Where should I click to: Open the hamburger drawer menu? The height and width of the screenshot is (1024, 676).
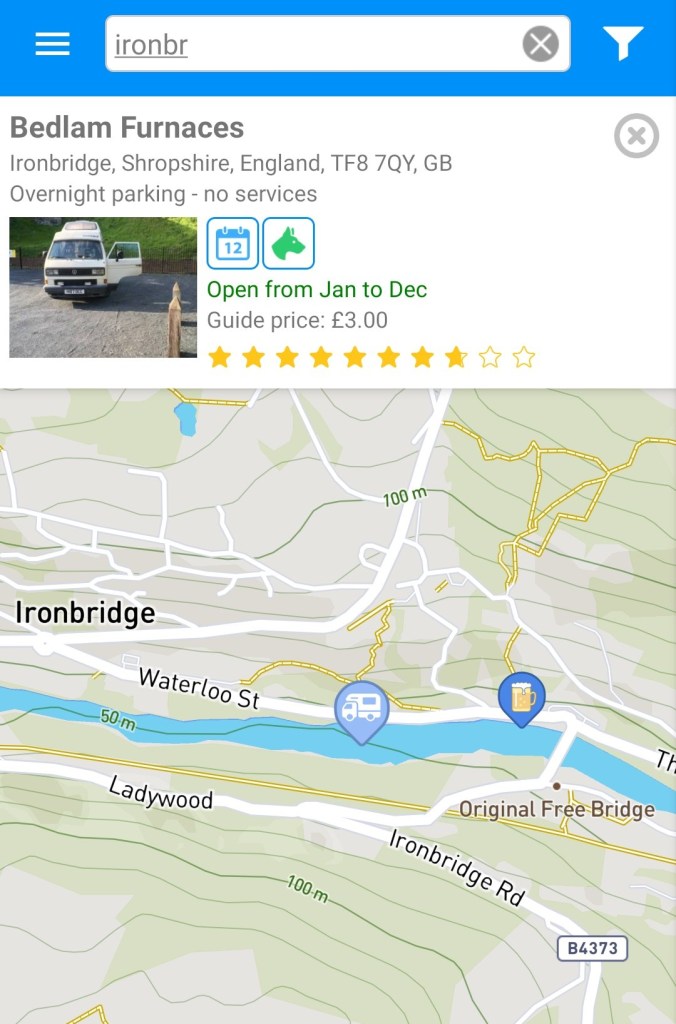coord(52,44)
